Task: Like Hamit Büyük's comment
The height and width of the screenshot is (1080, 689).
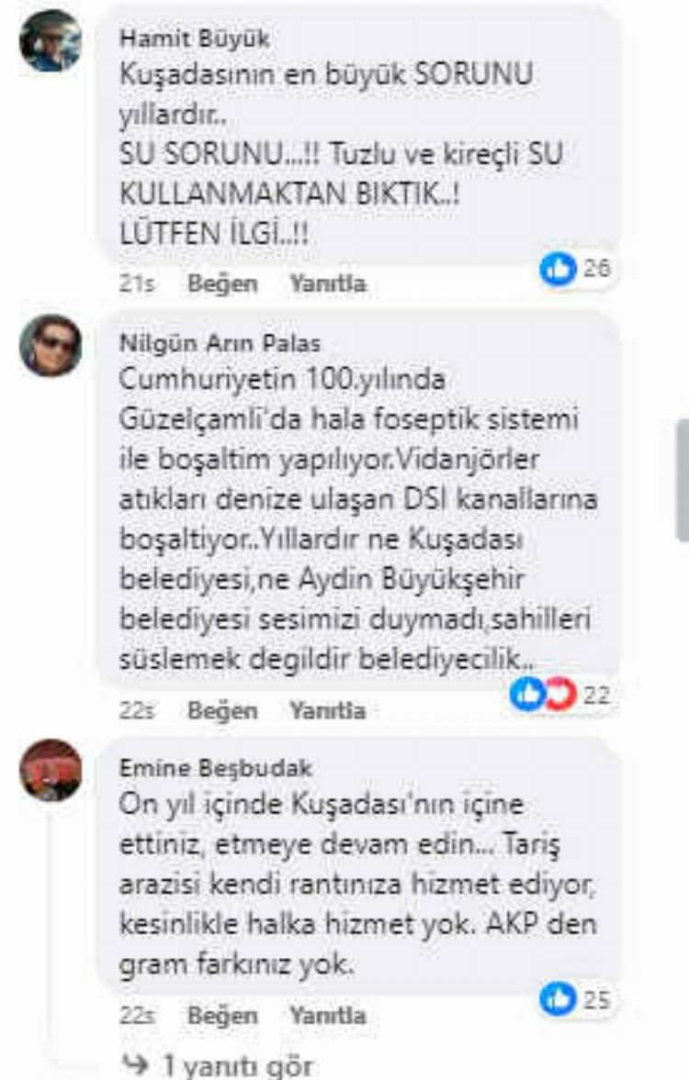Action: (223, 284)
